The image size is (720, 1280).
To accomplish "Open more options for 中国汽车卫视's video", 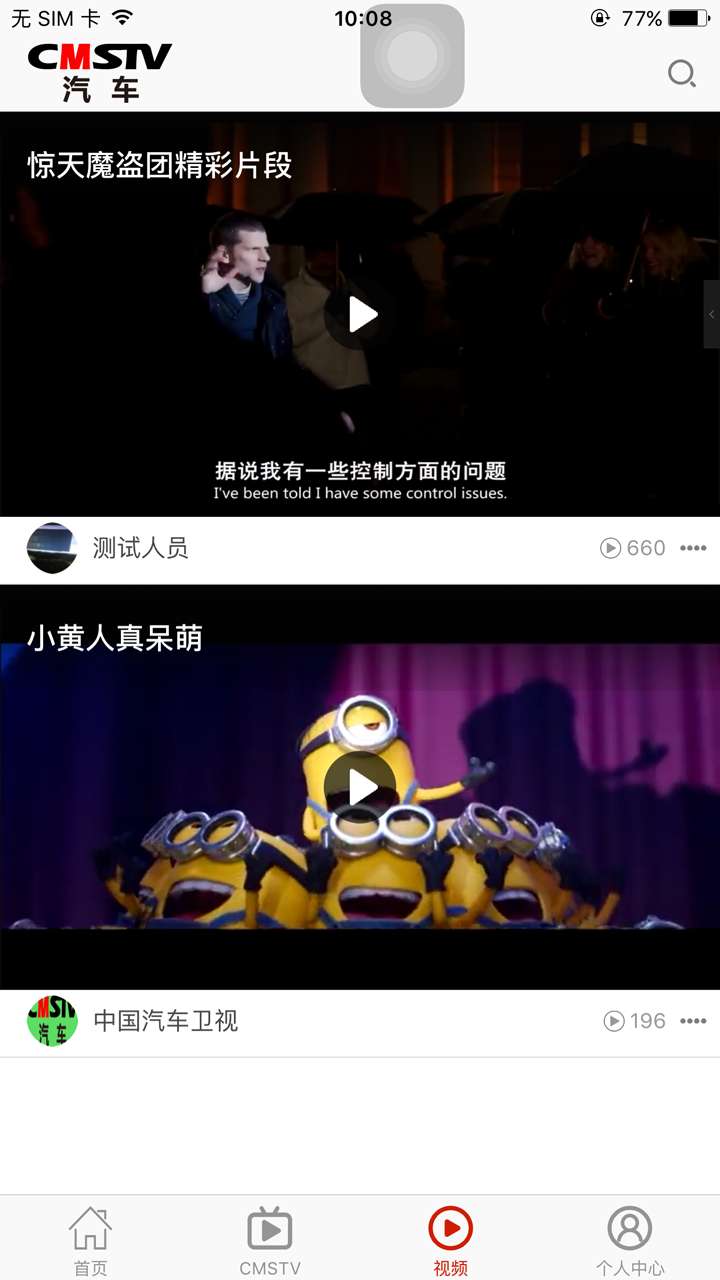I will [x=693, y=1021].
